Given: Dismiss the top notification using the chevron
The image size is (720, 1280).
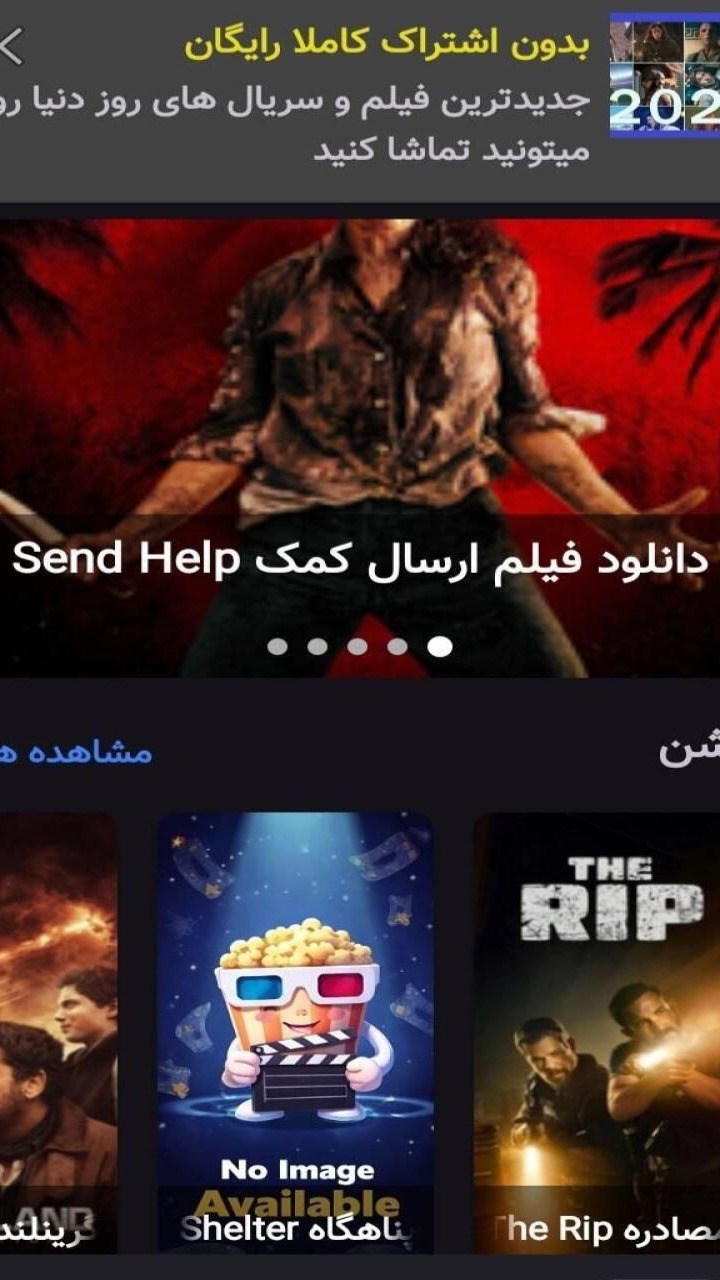Looking at the screenshot, I should [x=14, y=44].
